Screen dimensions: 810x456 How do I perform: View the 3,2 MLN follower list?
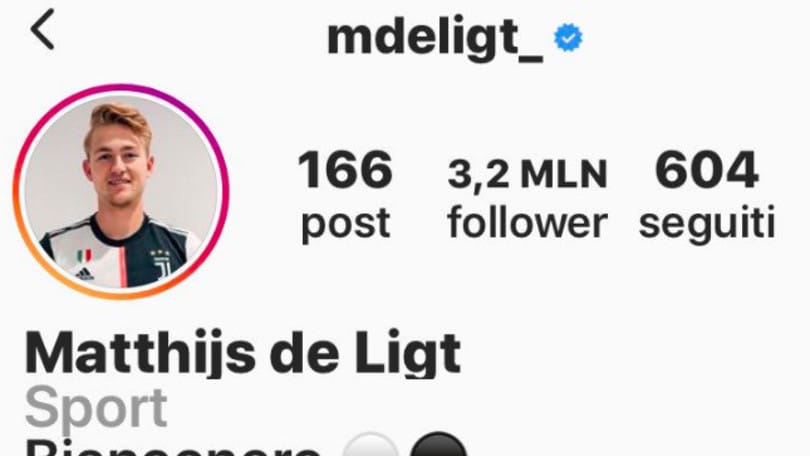pos(526,197)
